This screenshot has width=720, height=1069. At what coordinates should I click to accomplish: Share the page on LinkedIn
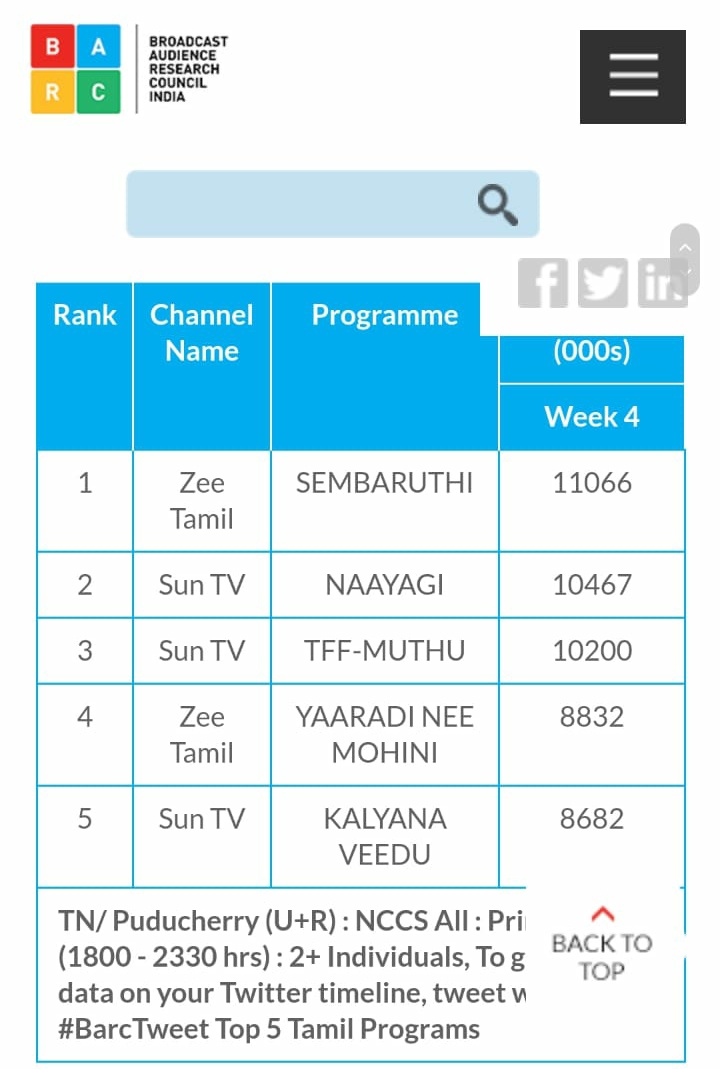click(x=661, y=283)
